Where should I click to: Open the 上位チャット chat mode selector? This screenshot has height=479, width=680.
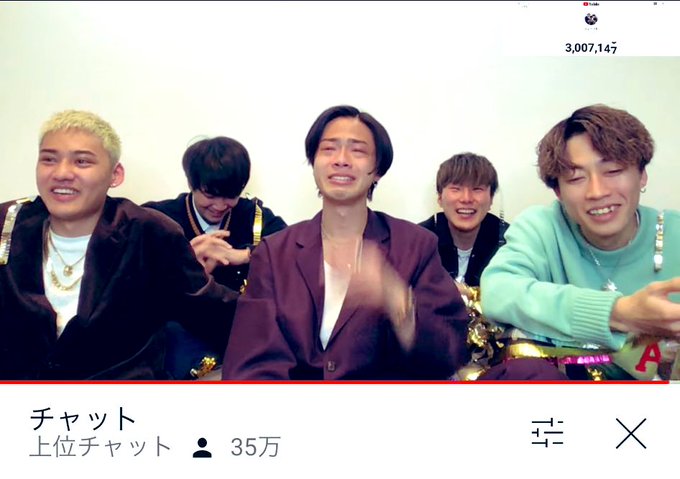tap(100, 446)
